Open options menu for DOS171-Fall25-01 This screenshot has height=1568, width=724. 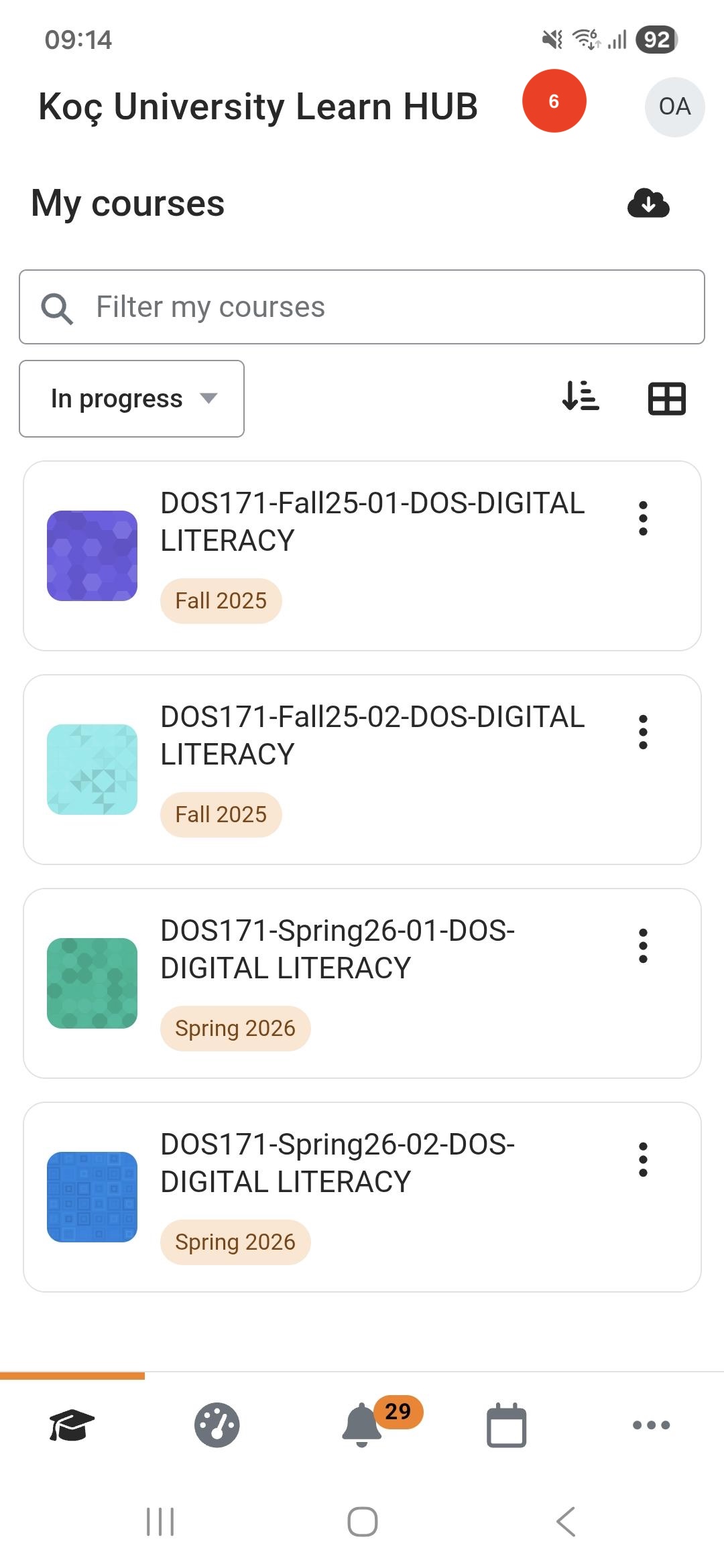[x=643, y=518]
